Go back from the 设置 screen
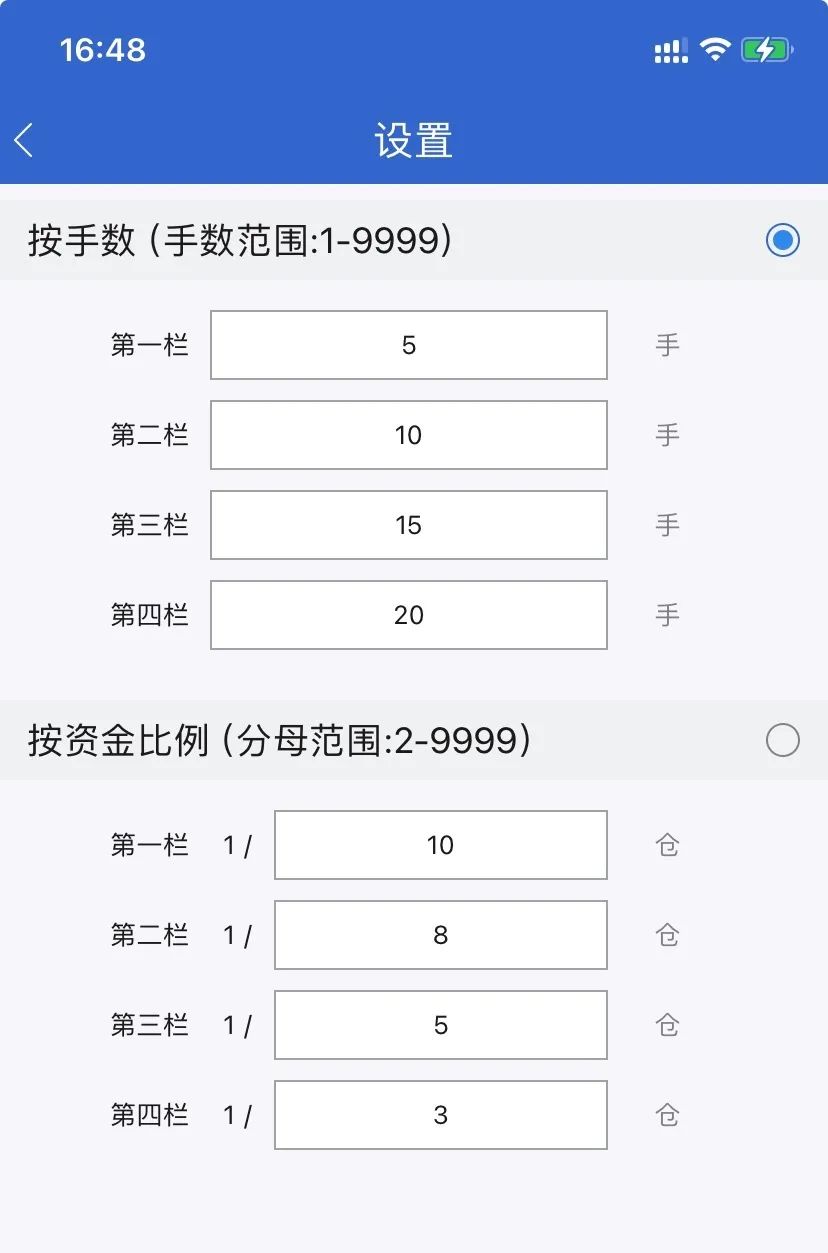Image resolution: width=828 pixels, height=1253 pixels. coord(25,140)
